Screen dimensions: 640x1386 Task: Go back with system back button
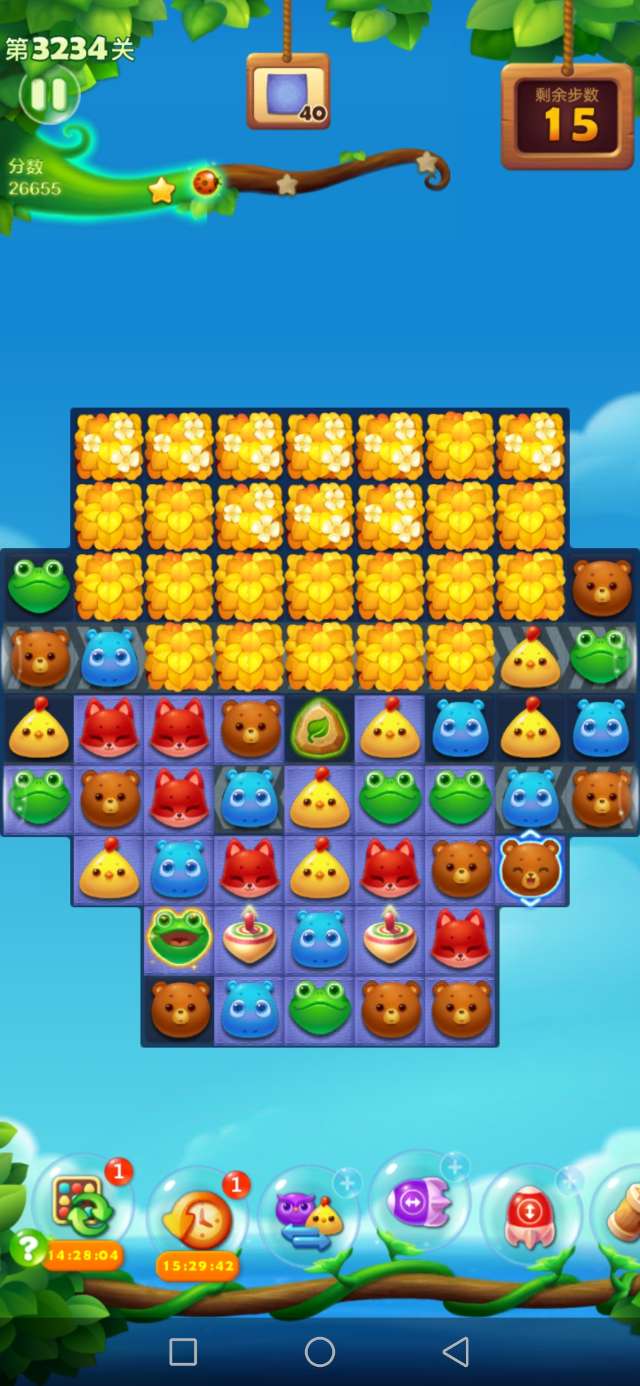[456, 1352]
